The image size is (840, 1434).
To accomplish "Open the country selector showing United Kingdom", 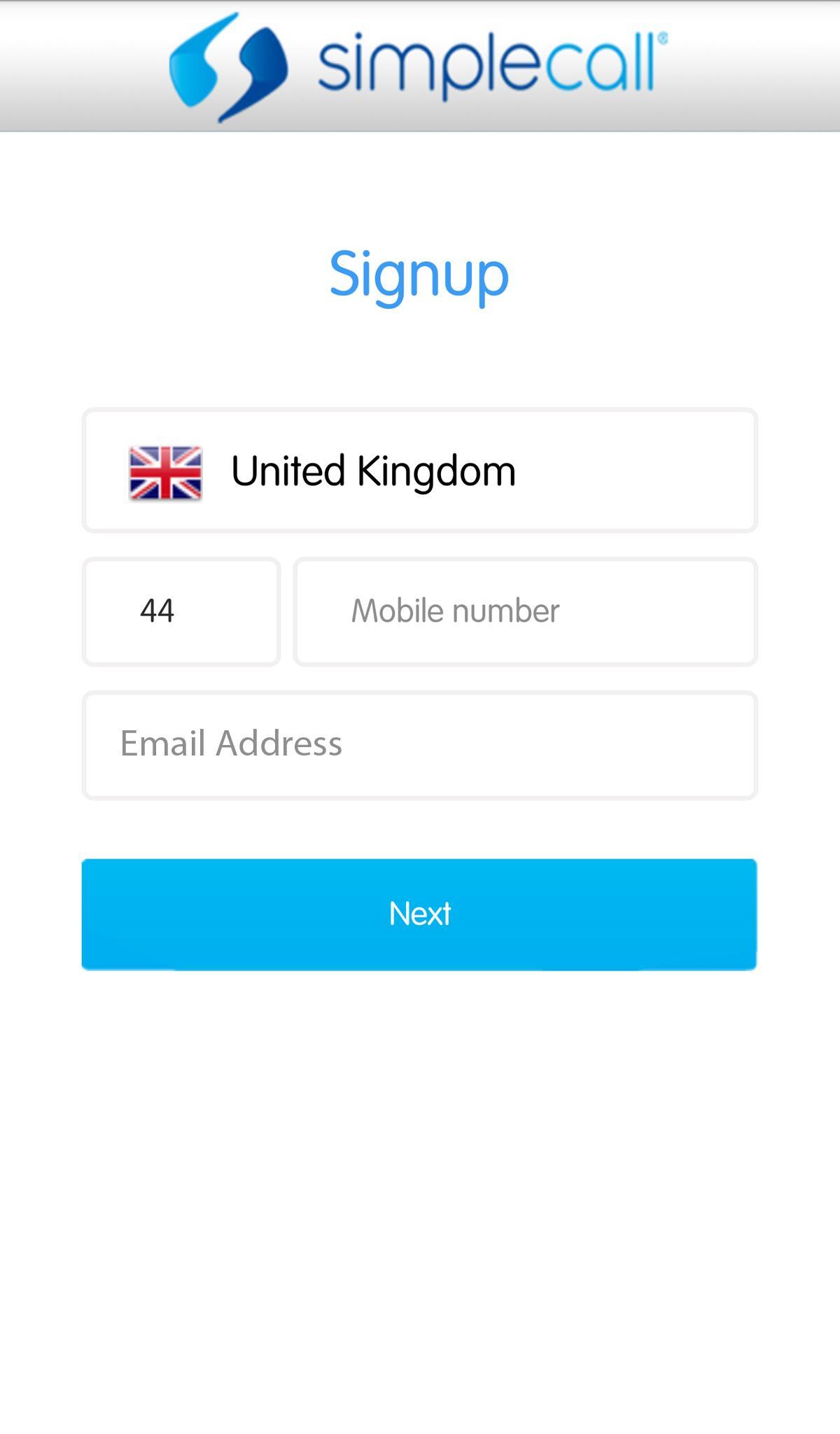I will (x=420, y=471).
